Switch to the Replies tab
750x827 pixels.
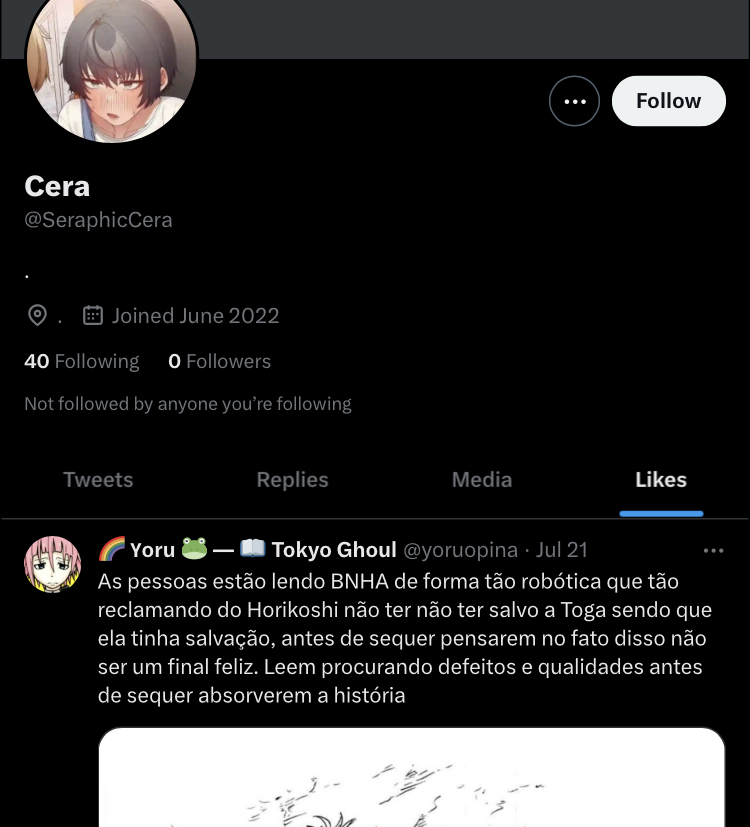[292, 480]
